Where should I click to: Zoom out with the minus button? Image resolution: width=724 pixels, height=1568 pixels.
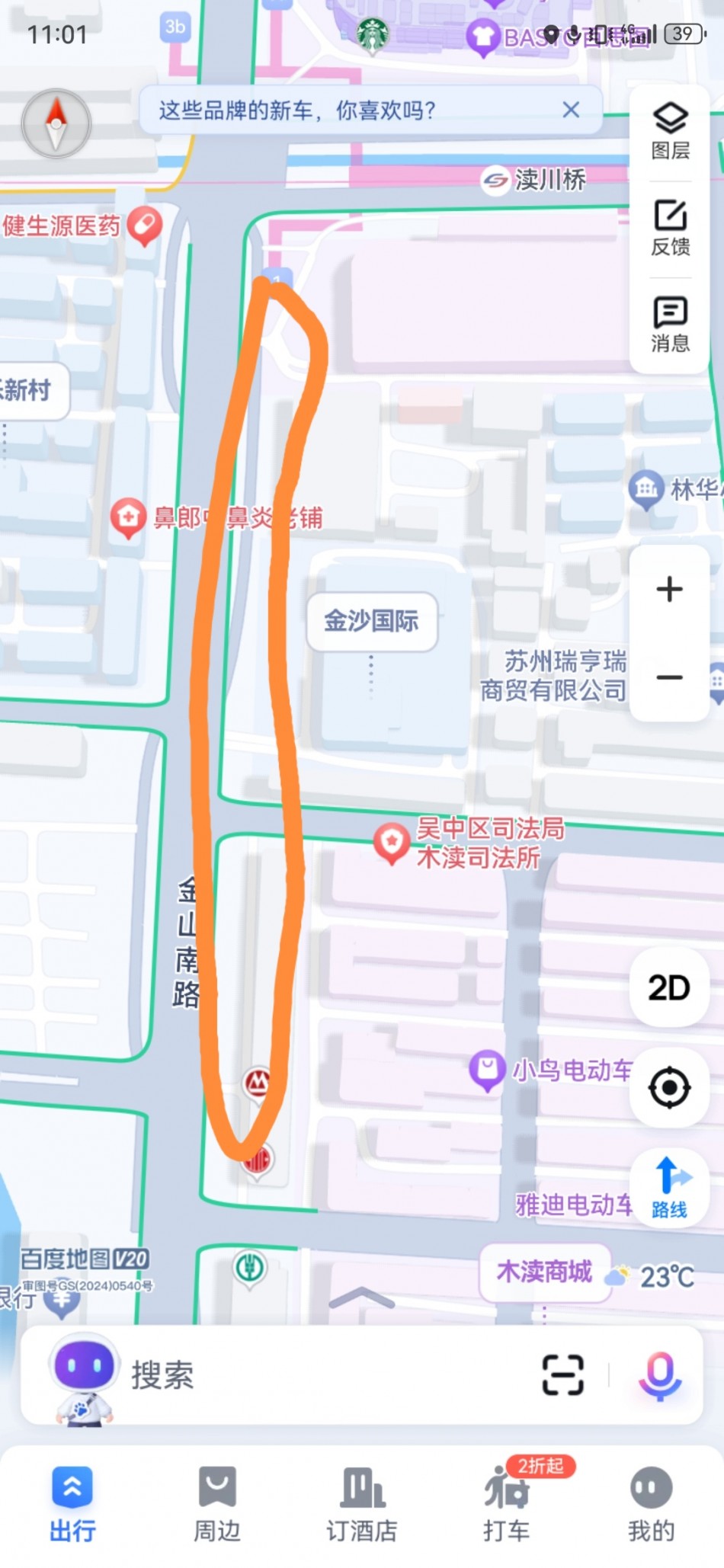[669, 677]
